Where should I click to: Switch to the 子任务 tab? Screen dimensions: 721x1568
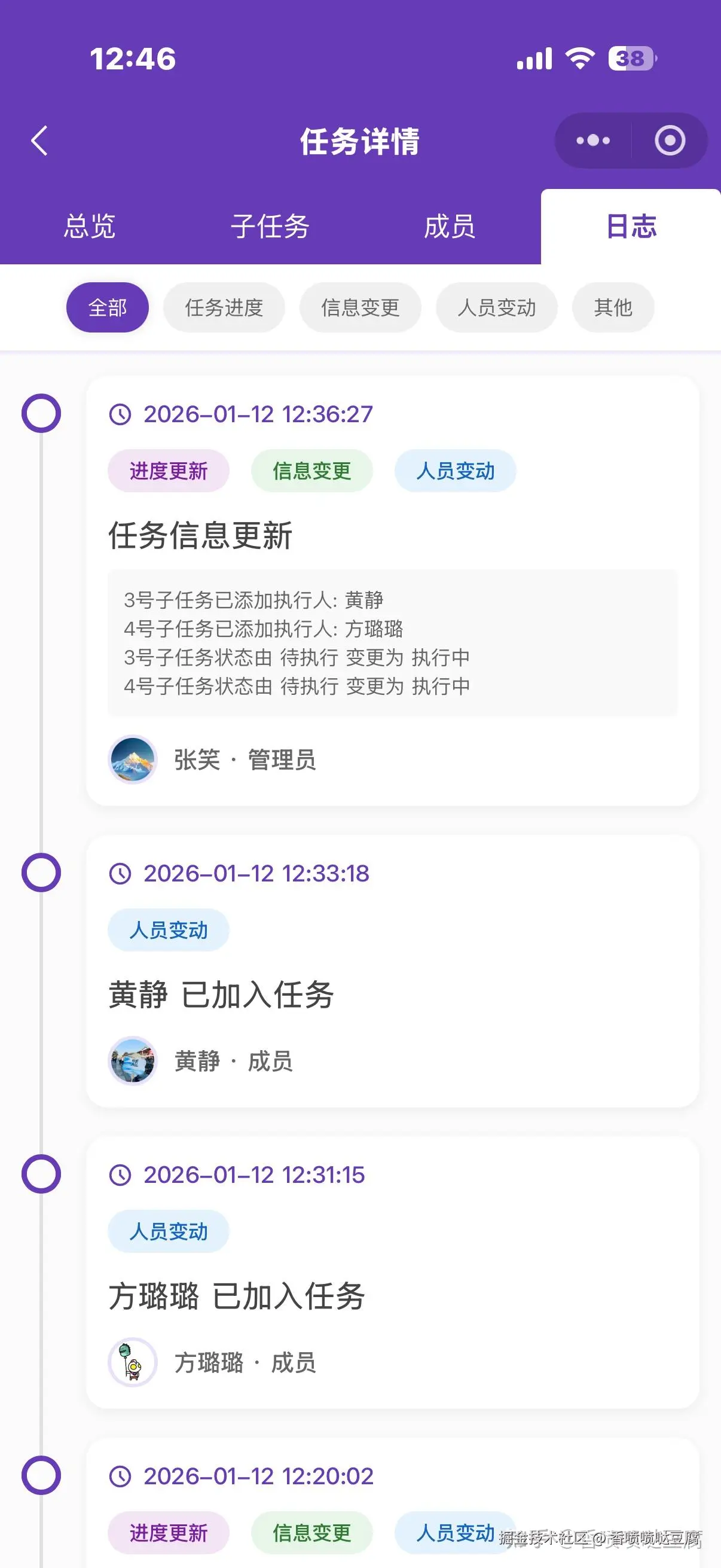270,227
